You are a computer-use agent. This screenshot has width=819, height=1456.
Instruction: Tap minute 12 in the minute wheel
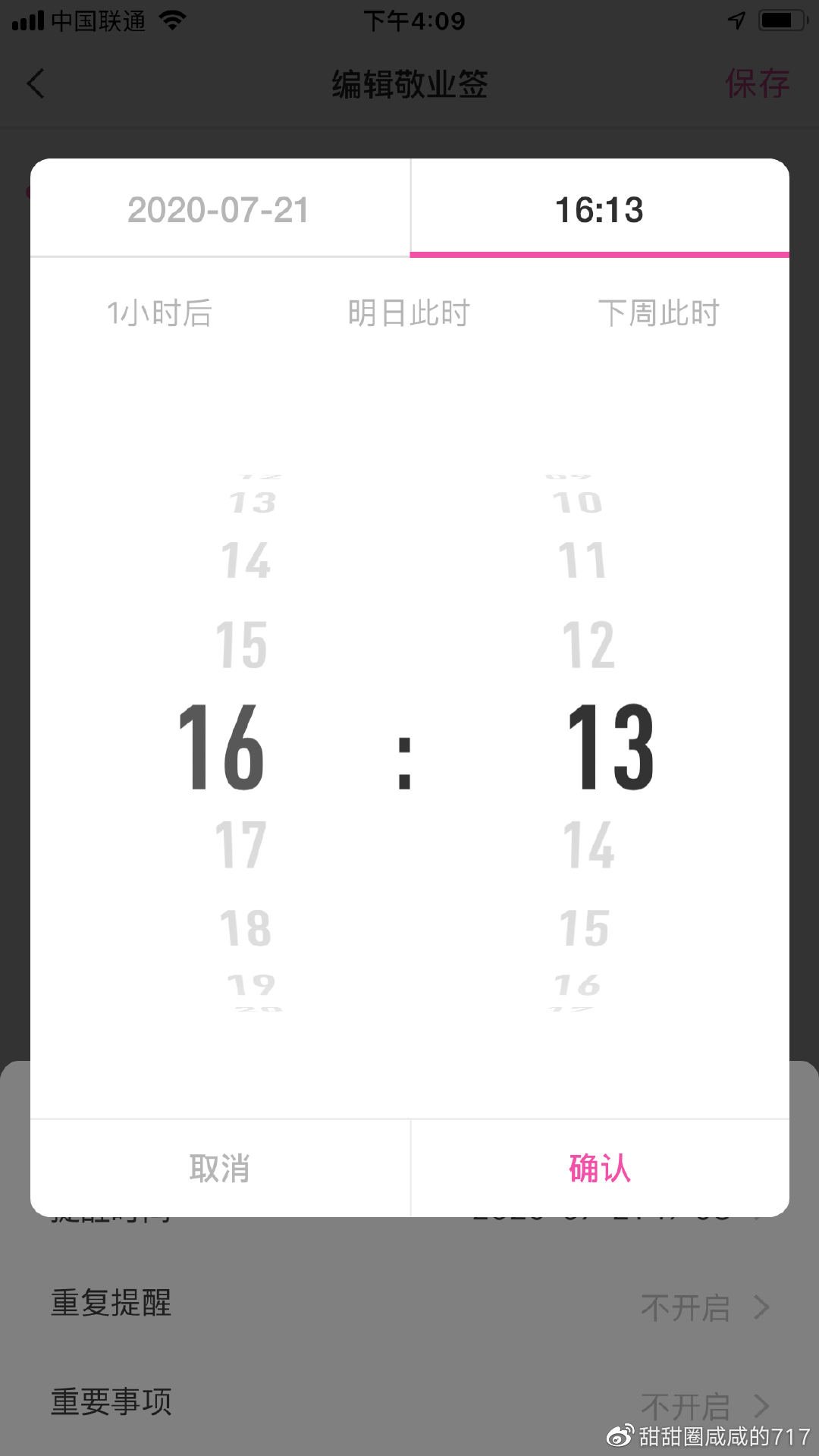pos(588,645)
